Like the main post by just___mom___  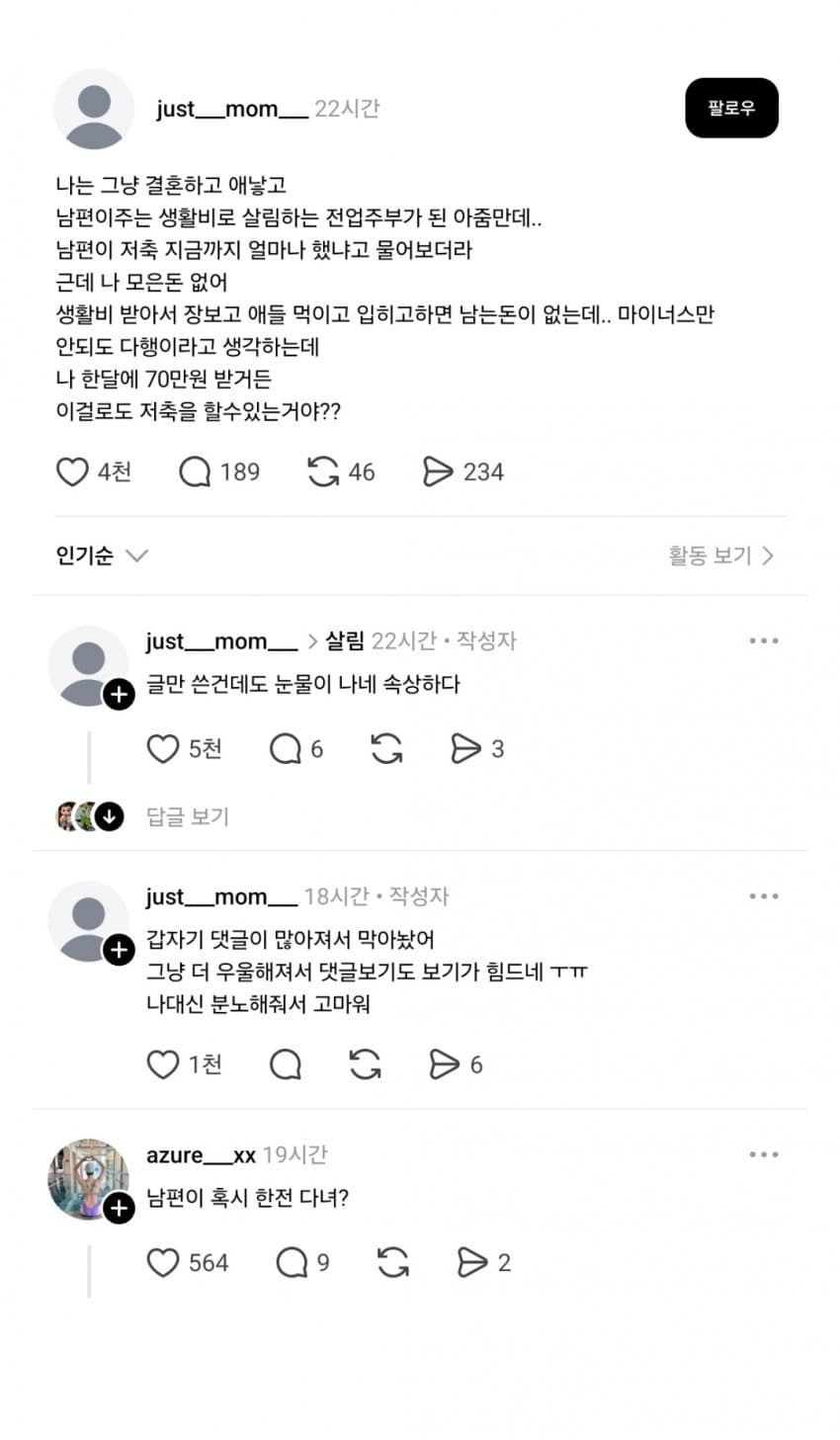[73, 472]
